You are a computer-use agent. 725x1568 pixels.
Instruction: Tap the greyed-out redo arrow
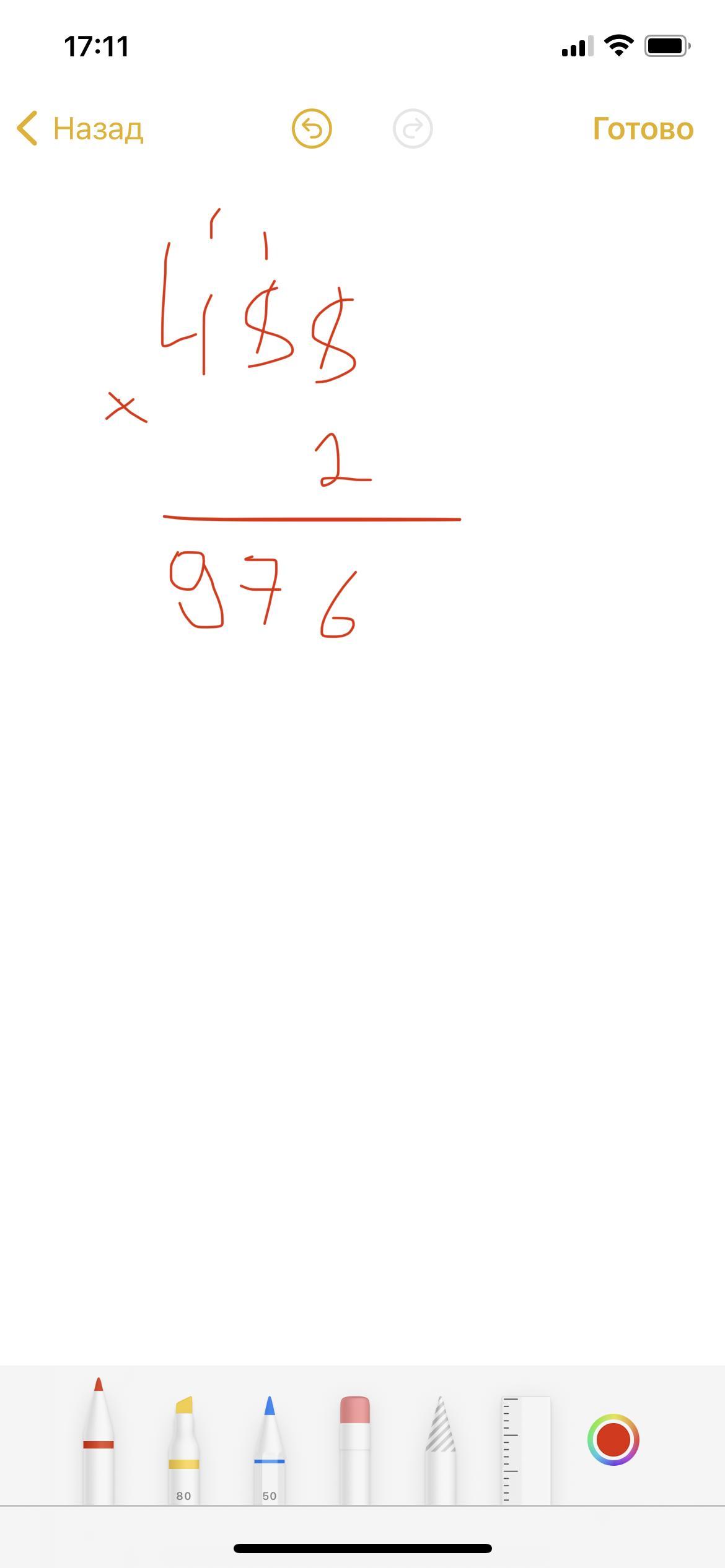pos(413,129)
